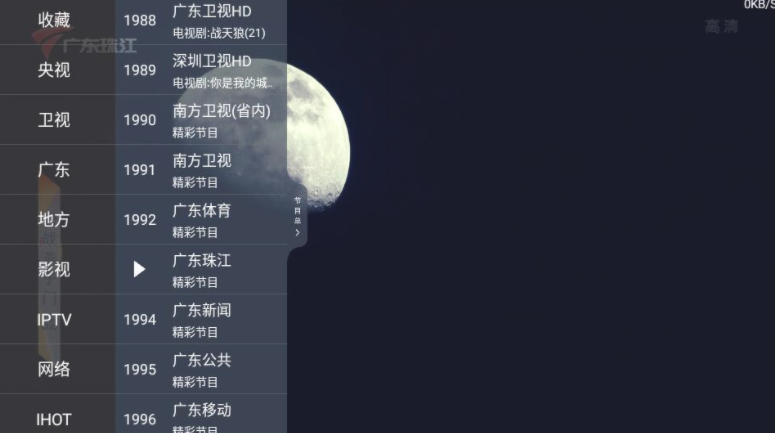The height and width of the screenshot is (433, 775).
Task: Switch to 广东新闻 channel 1994
Action: coord(201,320)
